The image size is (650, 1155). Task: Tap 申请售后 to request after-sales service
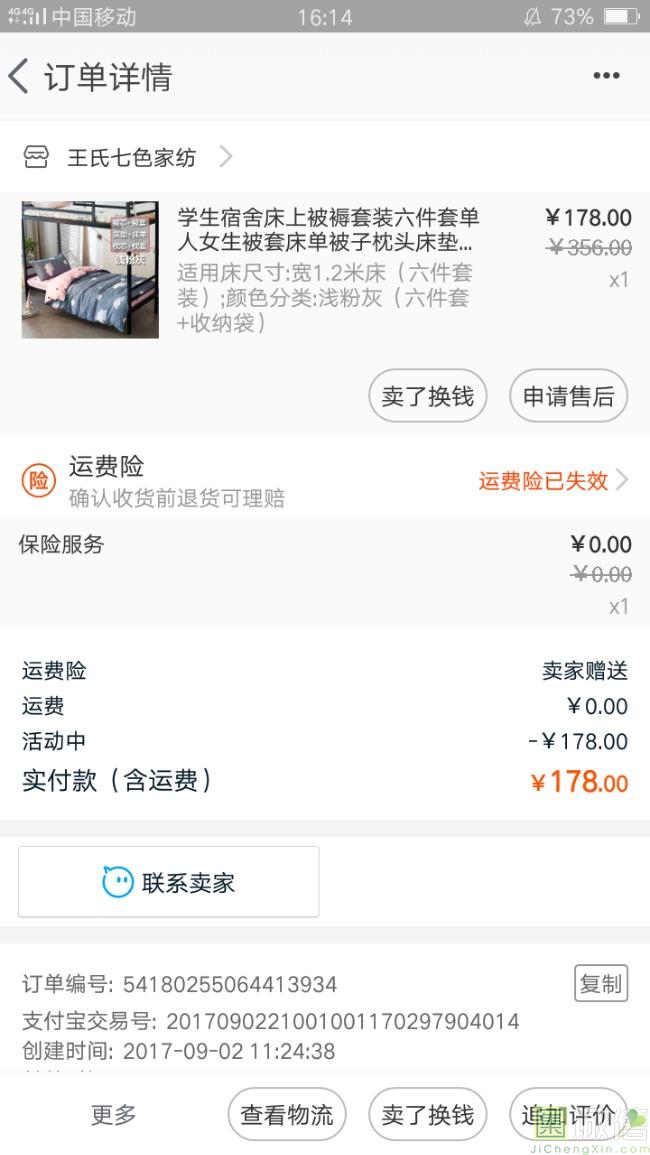coord(568,397)
